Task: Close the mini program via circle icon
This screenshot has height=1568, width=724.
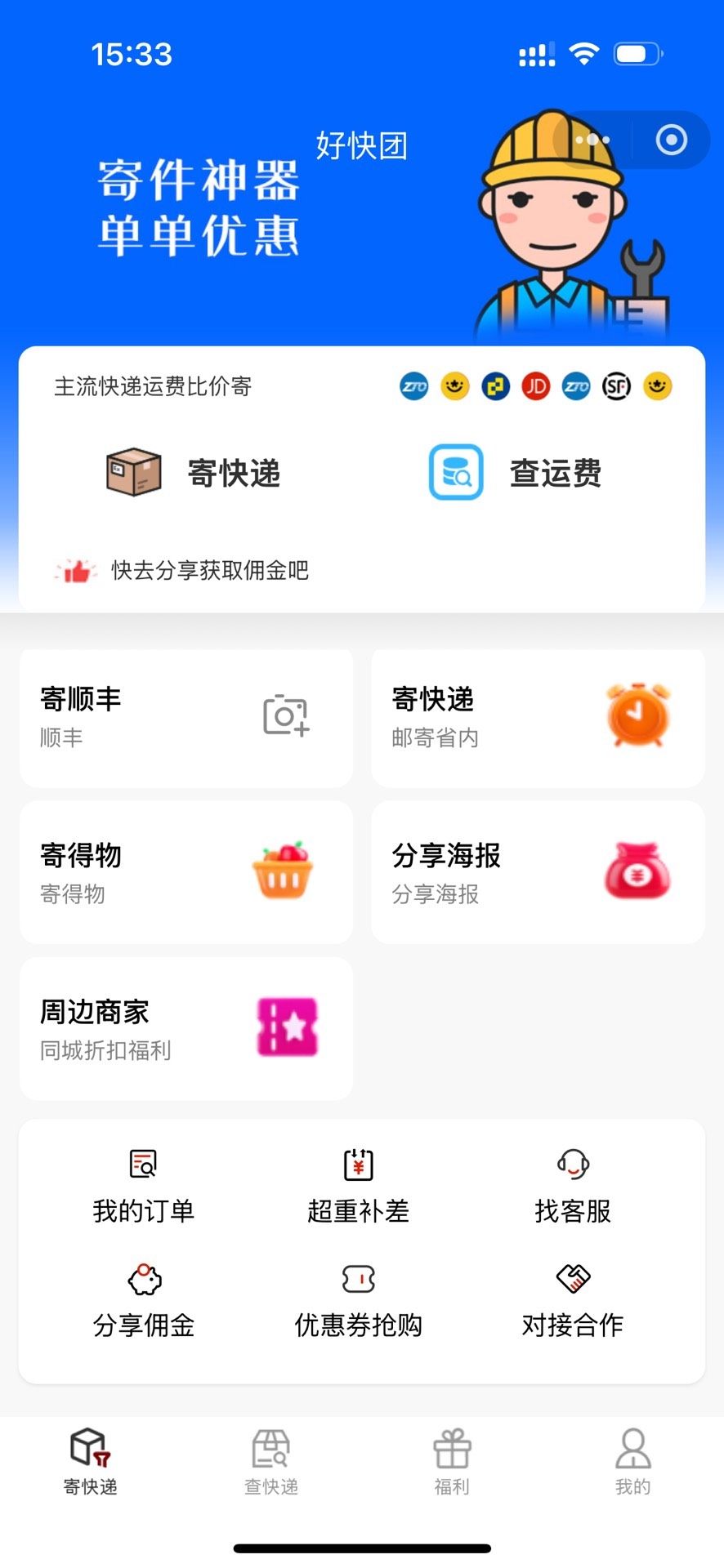Action: (x=671, y=140)
